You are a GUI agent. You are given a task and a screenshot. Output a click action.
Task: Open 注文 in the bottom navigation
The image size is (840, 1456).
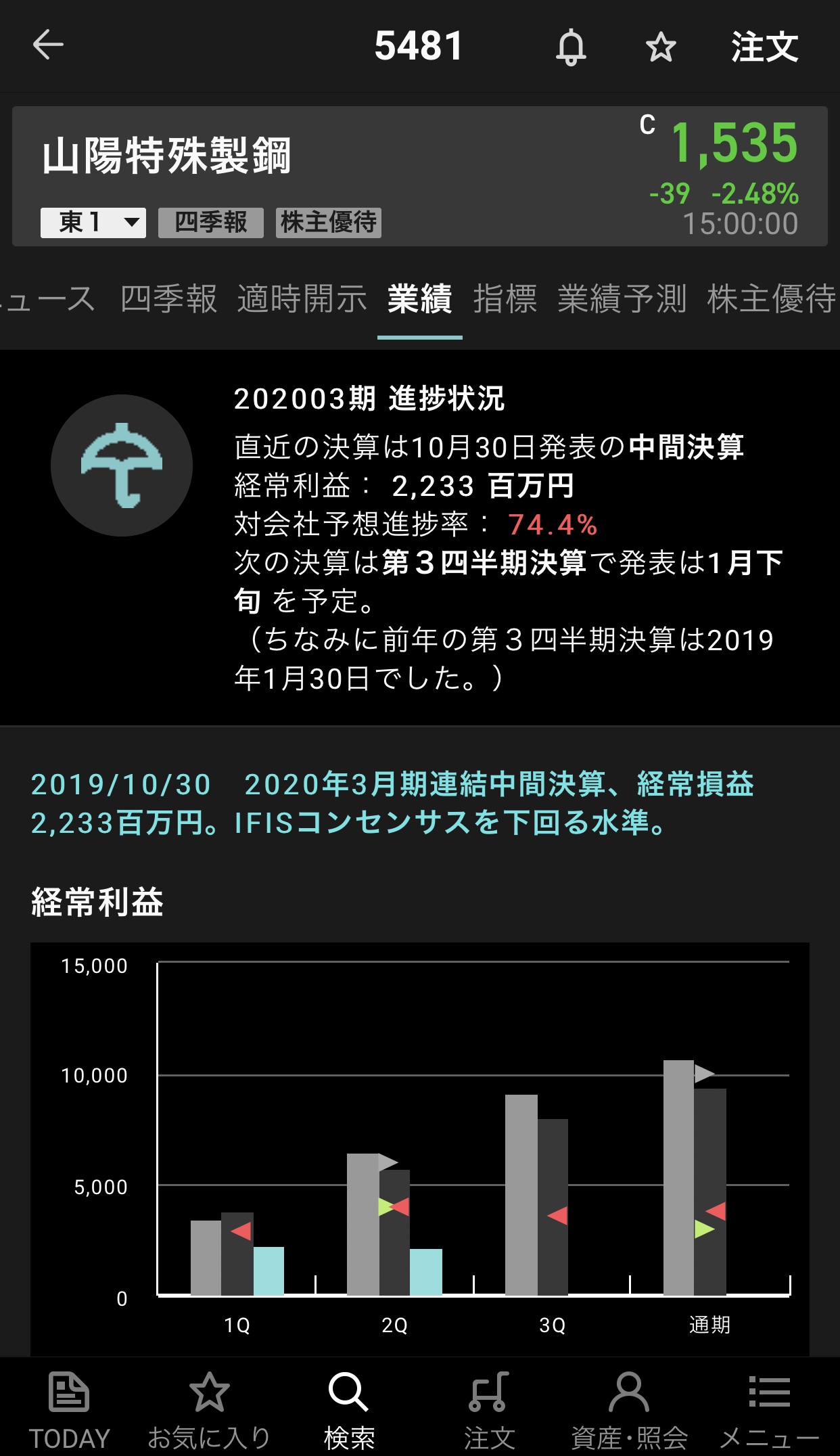point(489,1408)
